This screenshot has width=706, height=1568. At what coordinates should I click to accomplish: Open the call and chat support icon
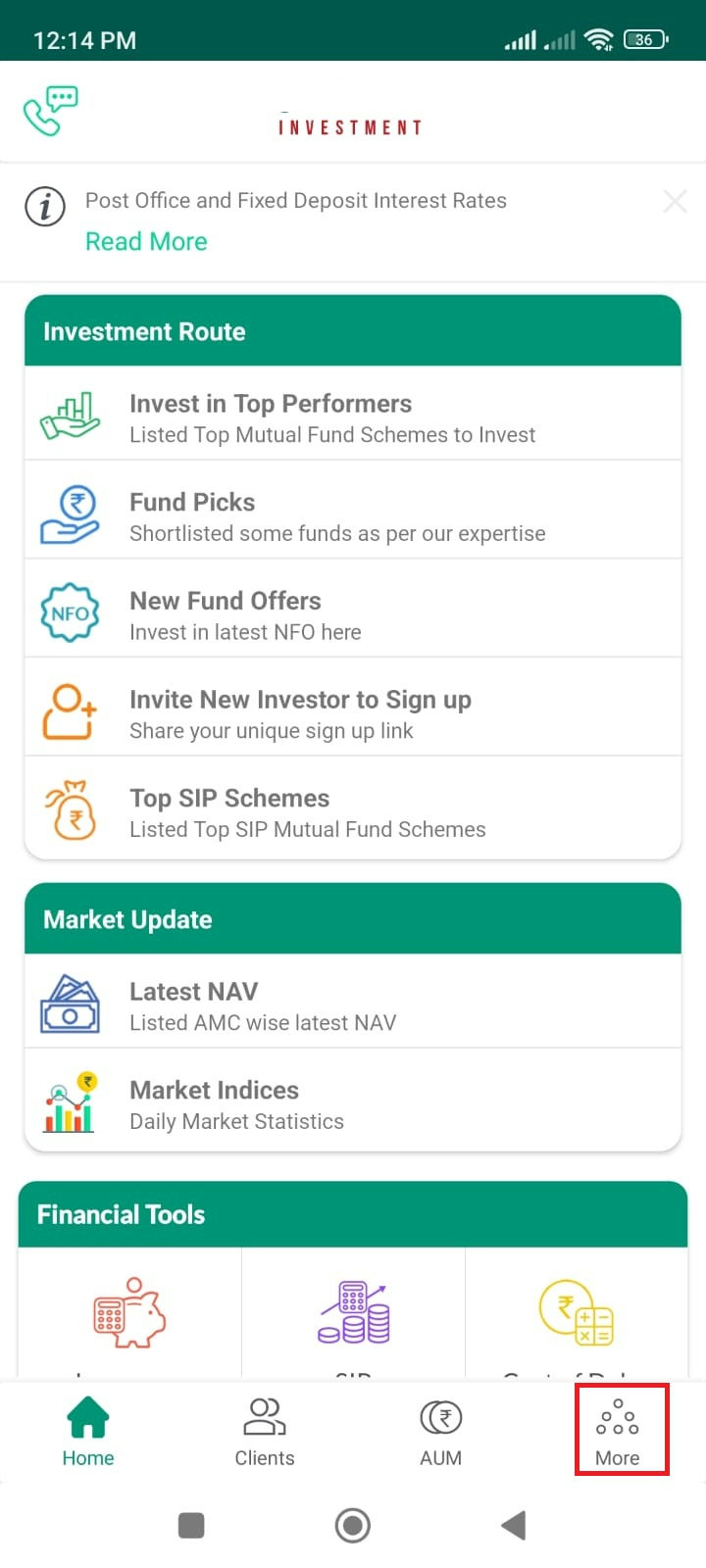(x=50, y=111)
